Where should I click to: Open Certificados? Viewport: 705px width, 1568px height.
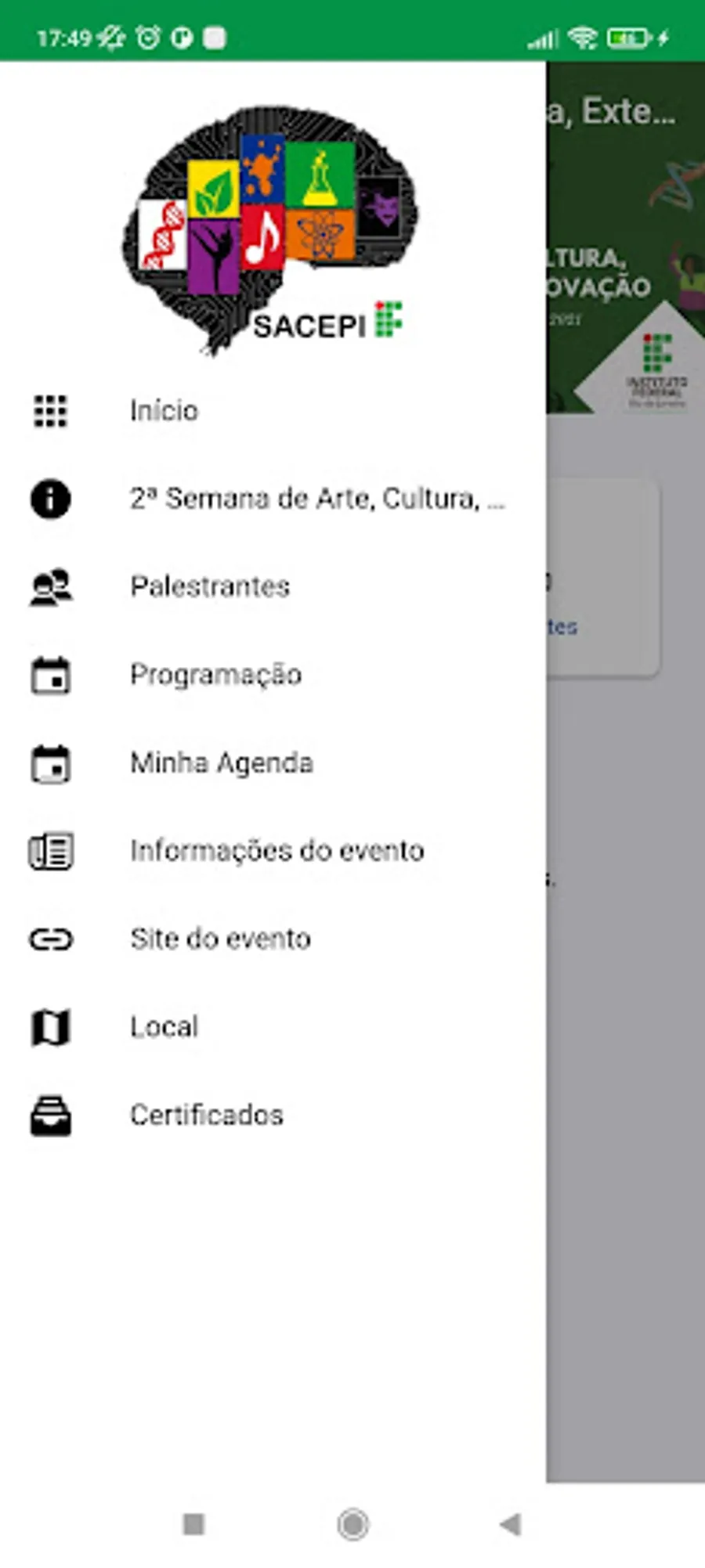[x=207, y=1115]
